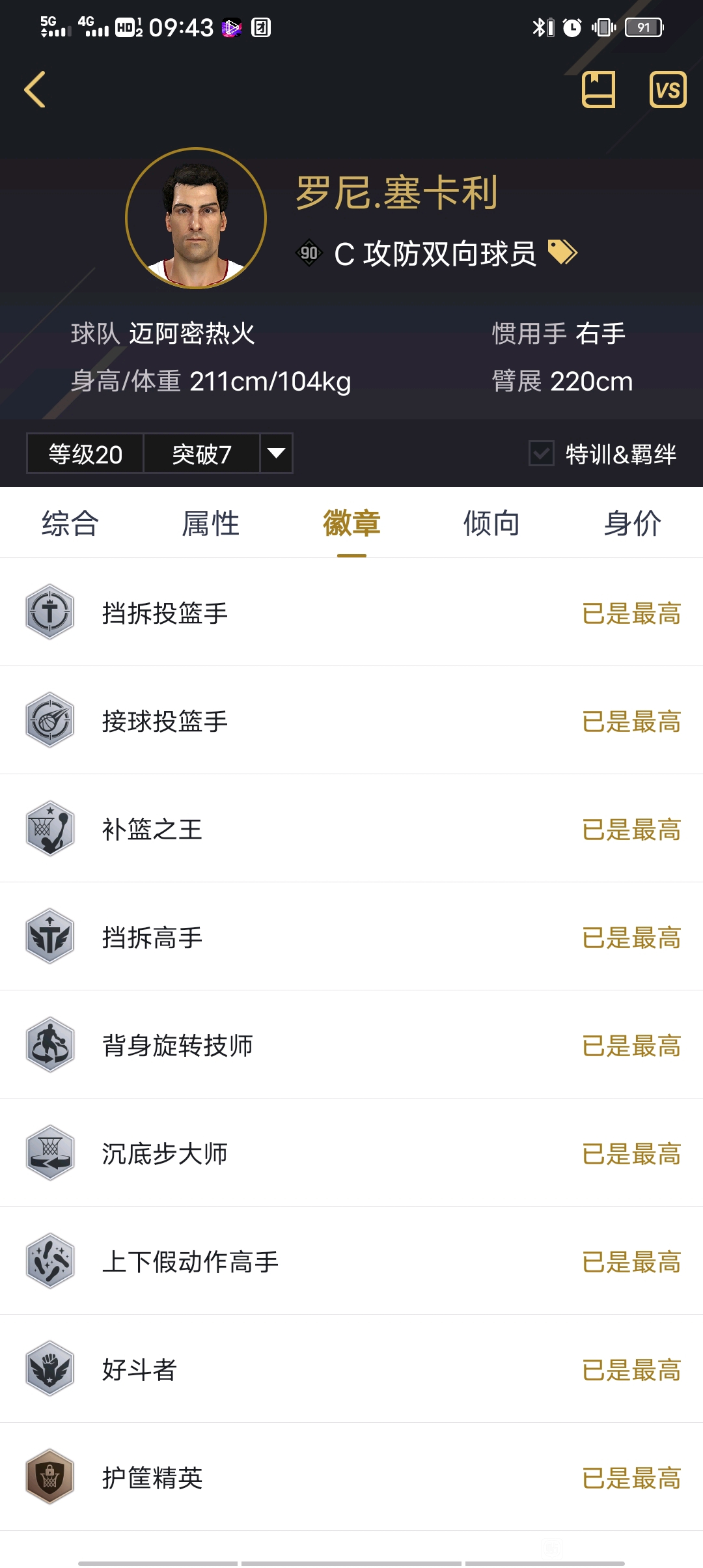The height and width of the screenshot is (1568, 703).
Task: Toggle the 特训&羁绊 checkbox
Action: (x=542, y=453)
